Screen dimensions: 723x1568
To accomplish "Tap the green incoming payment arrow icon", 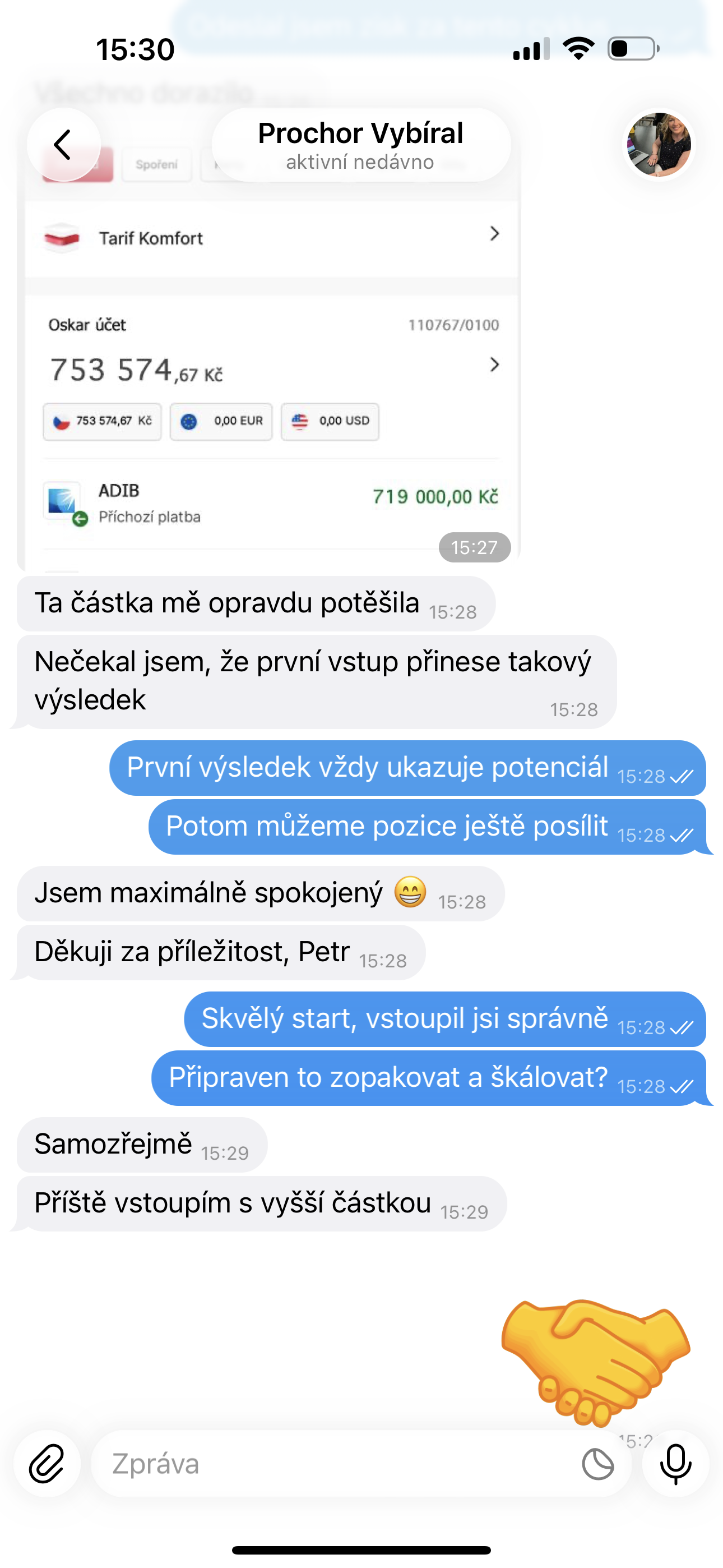I will [80, 519].
